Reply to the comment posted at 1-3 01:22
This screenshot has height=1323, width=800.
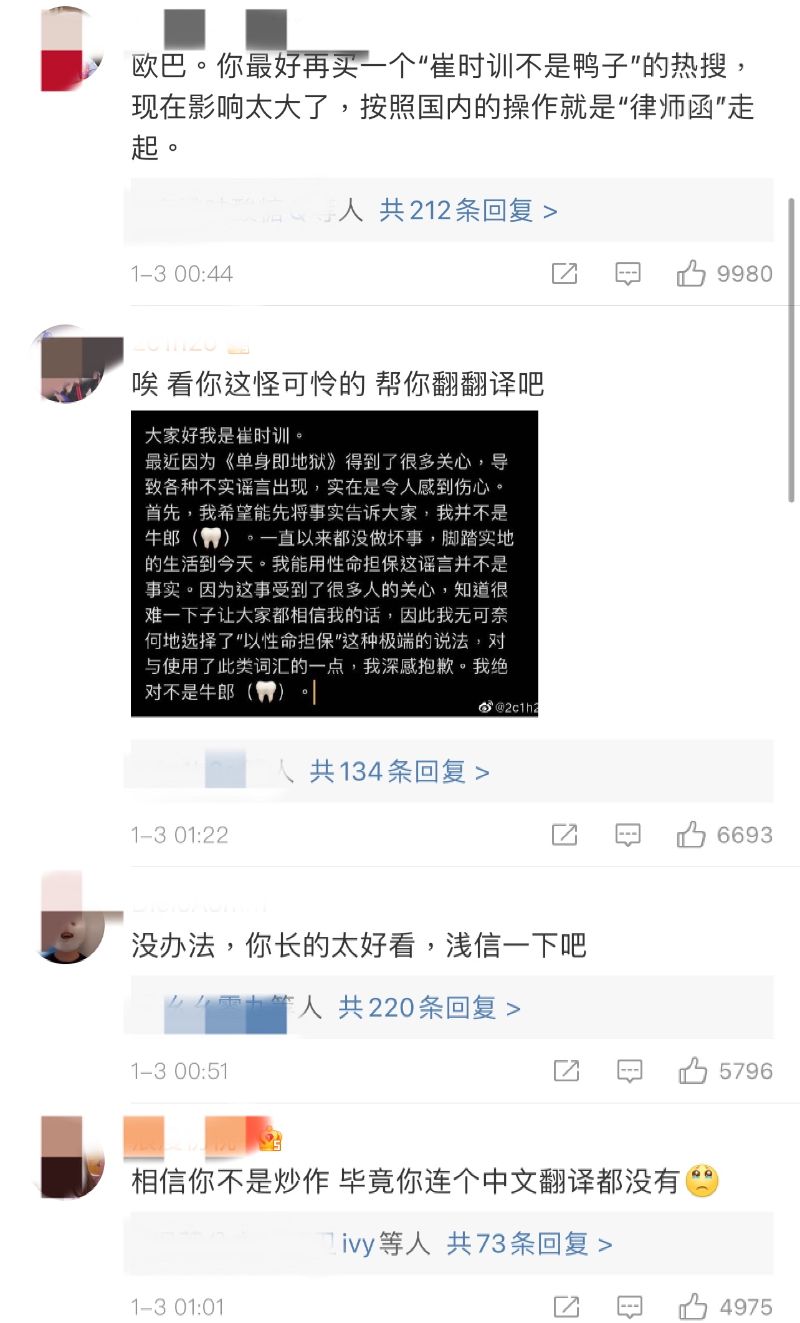[x=627, y=835]
